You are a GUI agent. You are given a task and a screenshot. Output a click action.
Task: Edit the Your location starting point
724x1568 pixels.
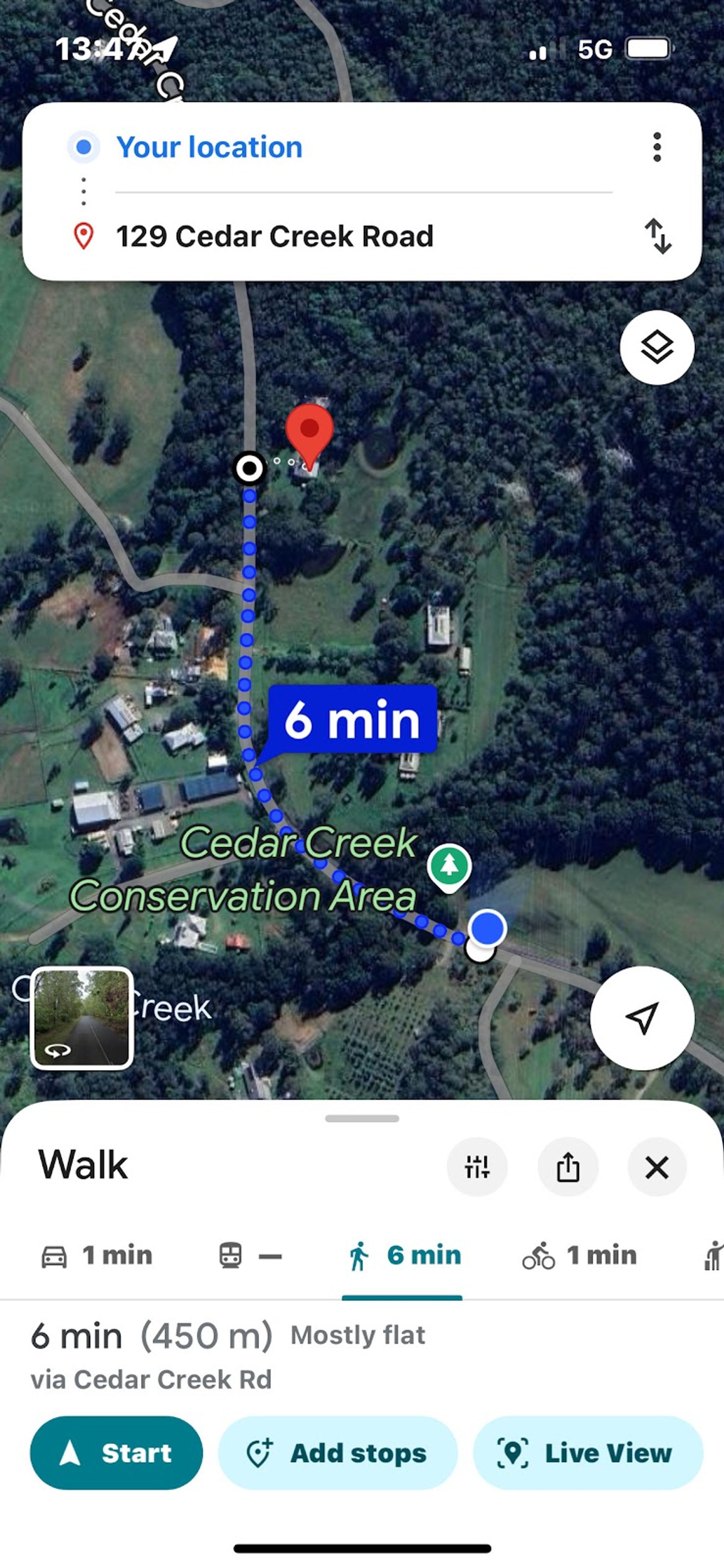coord(209,147)
